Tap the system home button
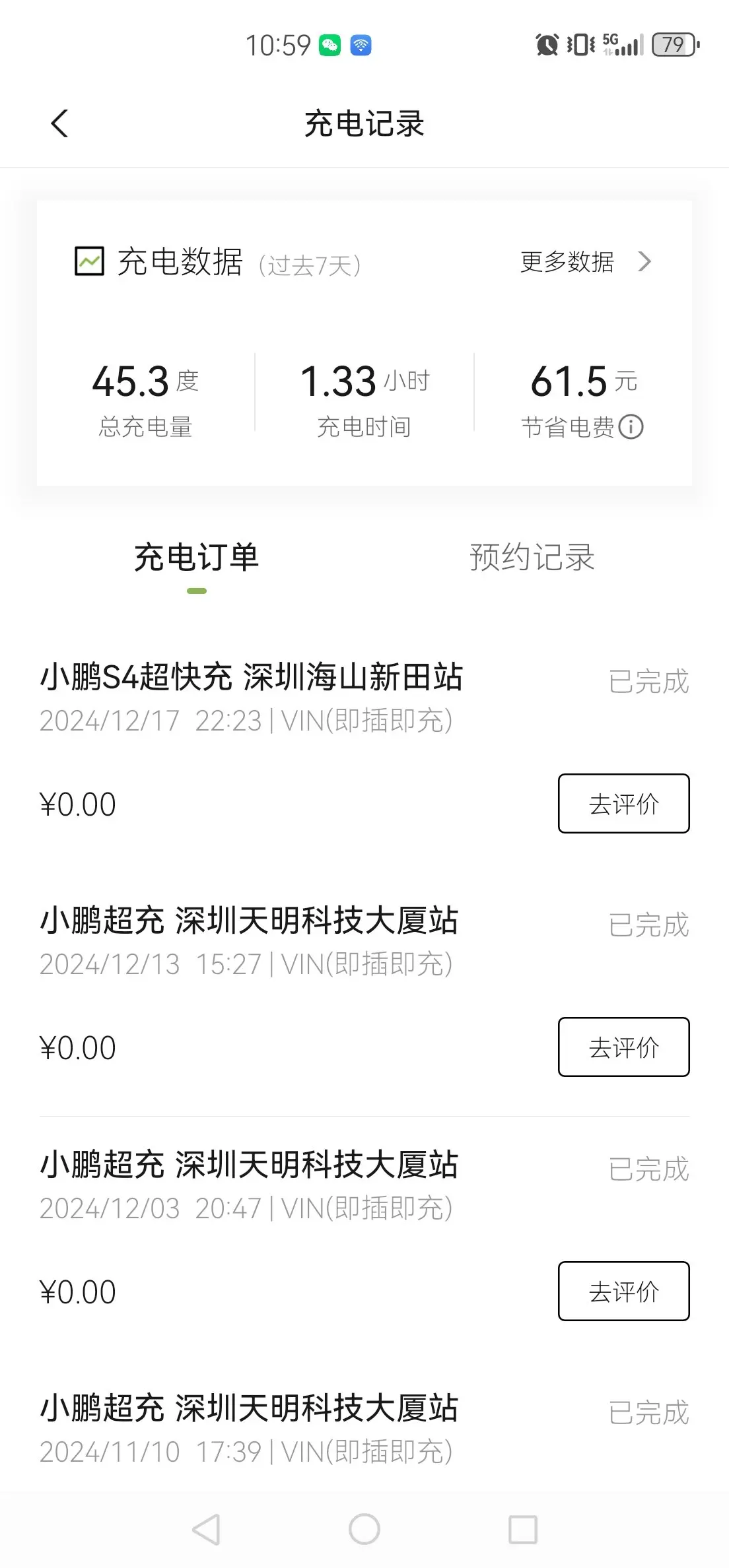This screenshot has height=1568, width=729. [364, 1530]
